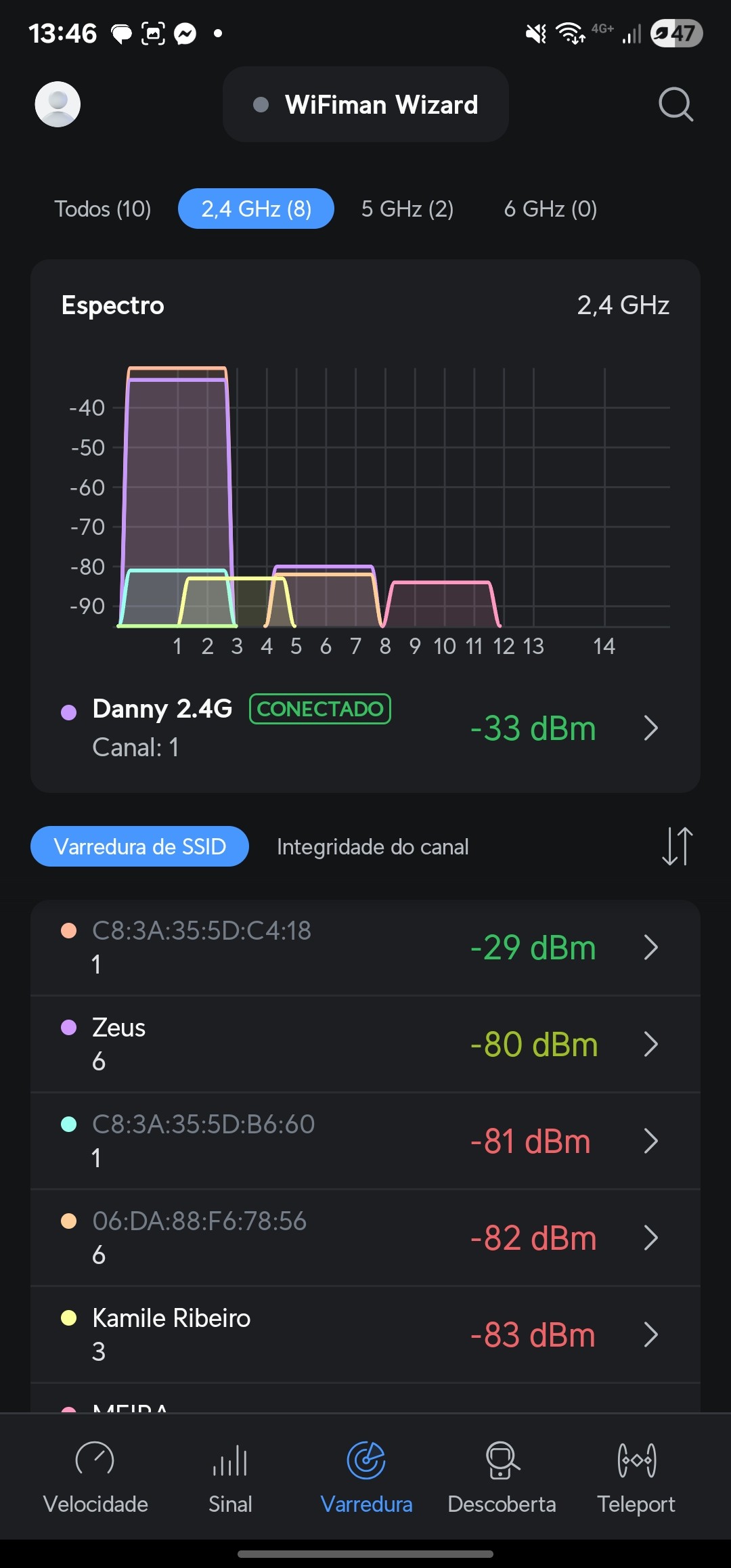Tap the WiFiman Wizard button
The width and height of the screenshot is (731, 1568).
[365, 104]
